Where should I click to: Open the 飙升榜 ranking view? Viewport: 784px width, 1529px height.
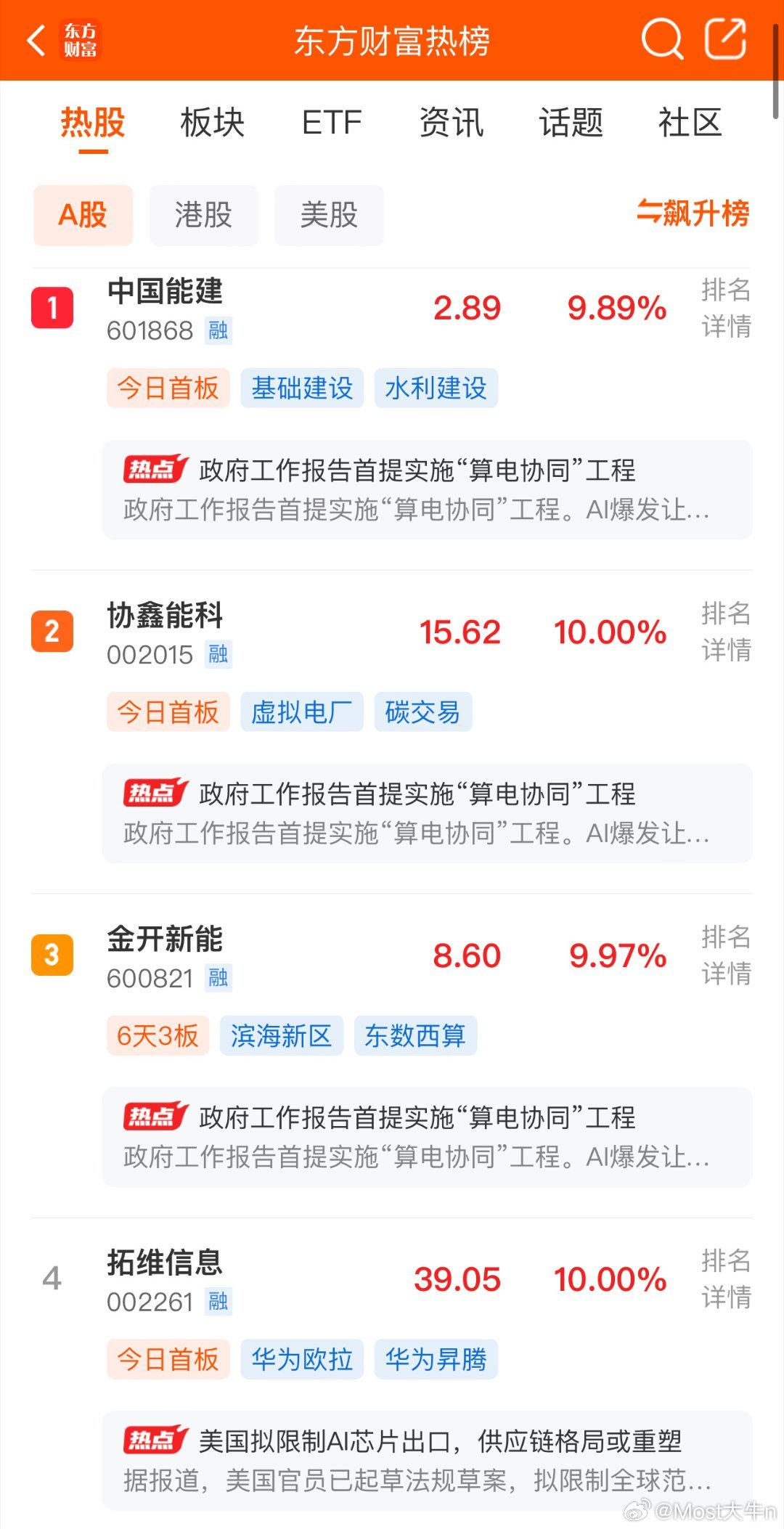tap(692, 215)
